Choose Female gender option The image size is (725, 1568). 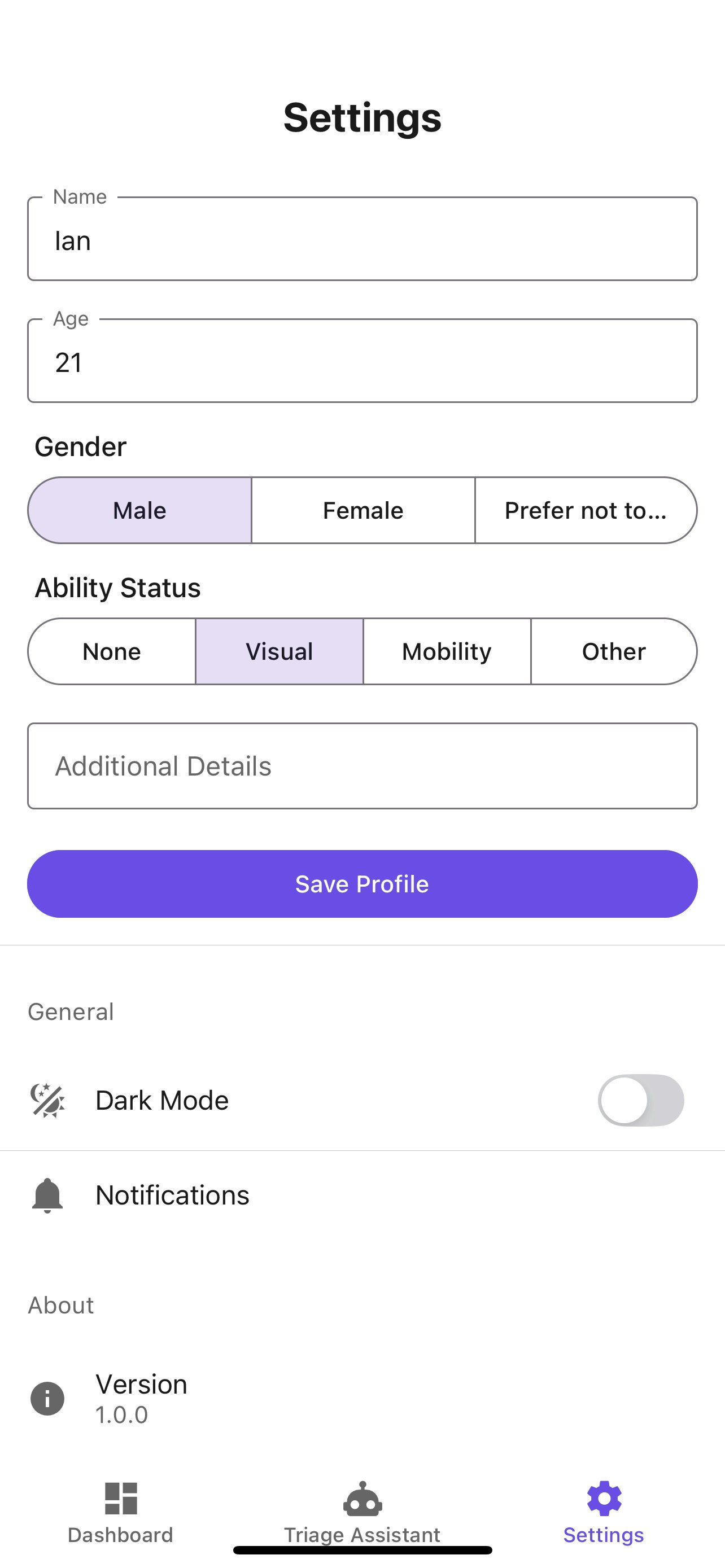click(363, 510)
